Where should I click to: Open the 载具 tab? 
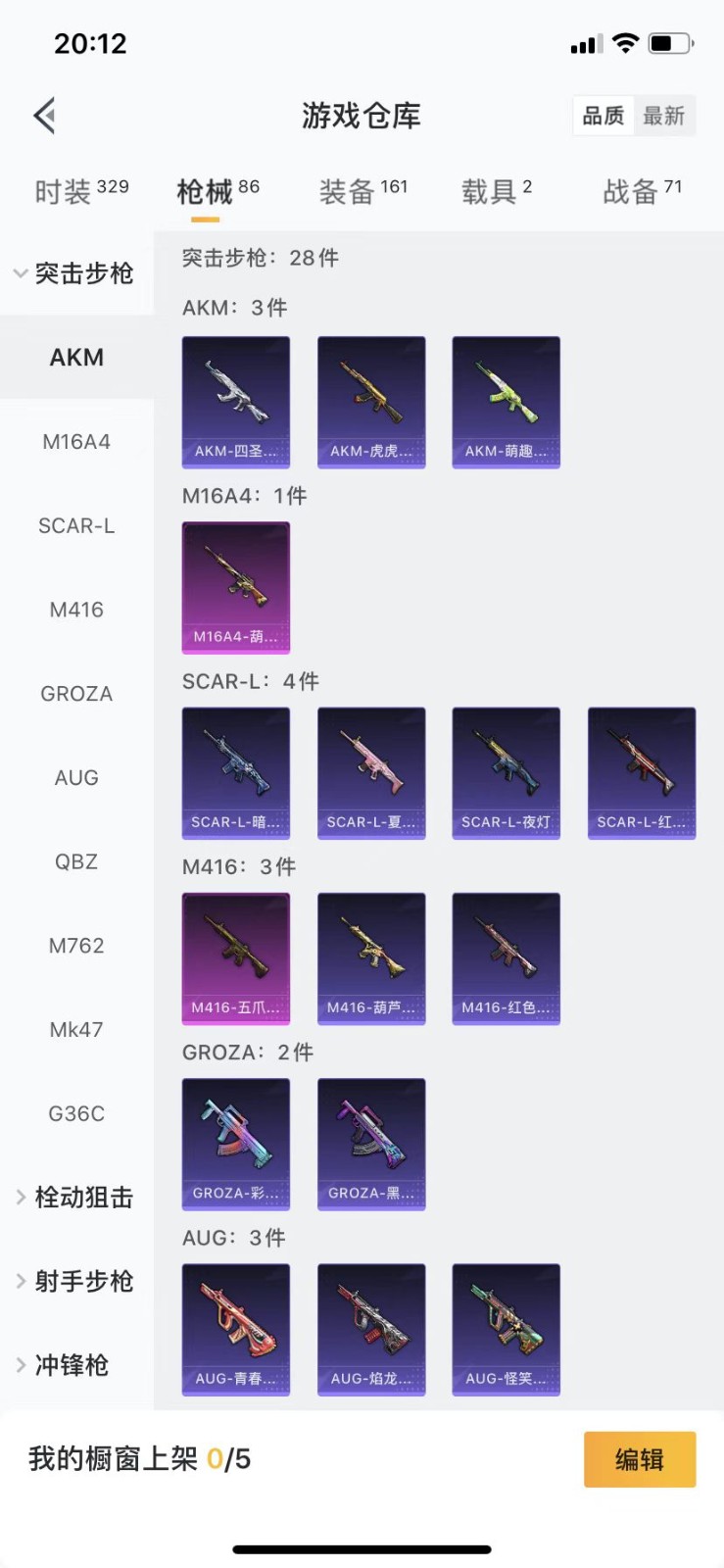click(497, 191)
